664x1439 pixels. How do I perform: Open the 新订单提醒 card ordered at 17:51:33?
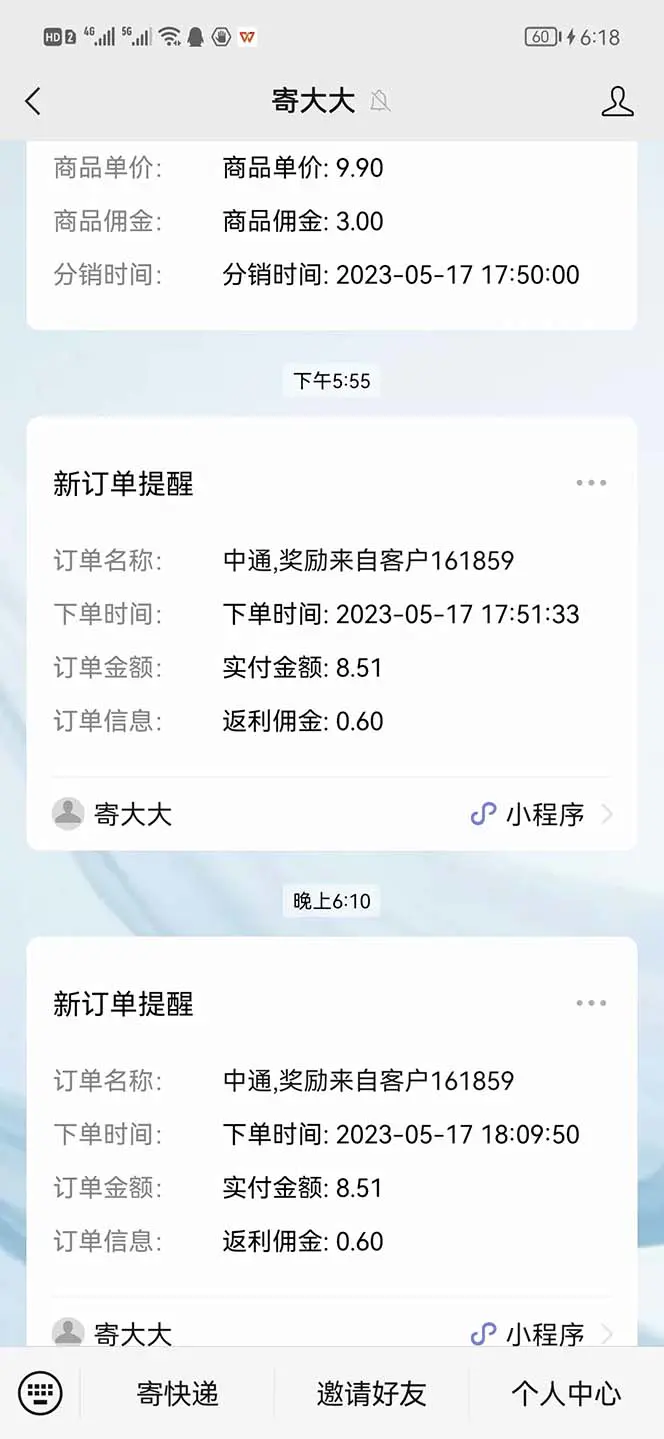pos(331,613)
